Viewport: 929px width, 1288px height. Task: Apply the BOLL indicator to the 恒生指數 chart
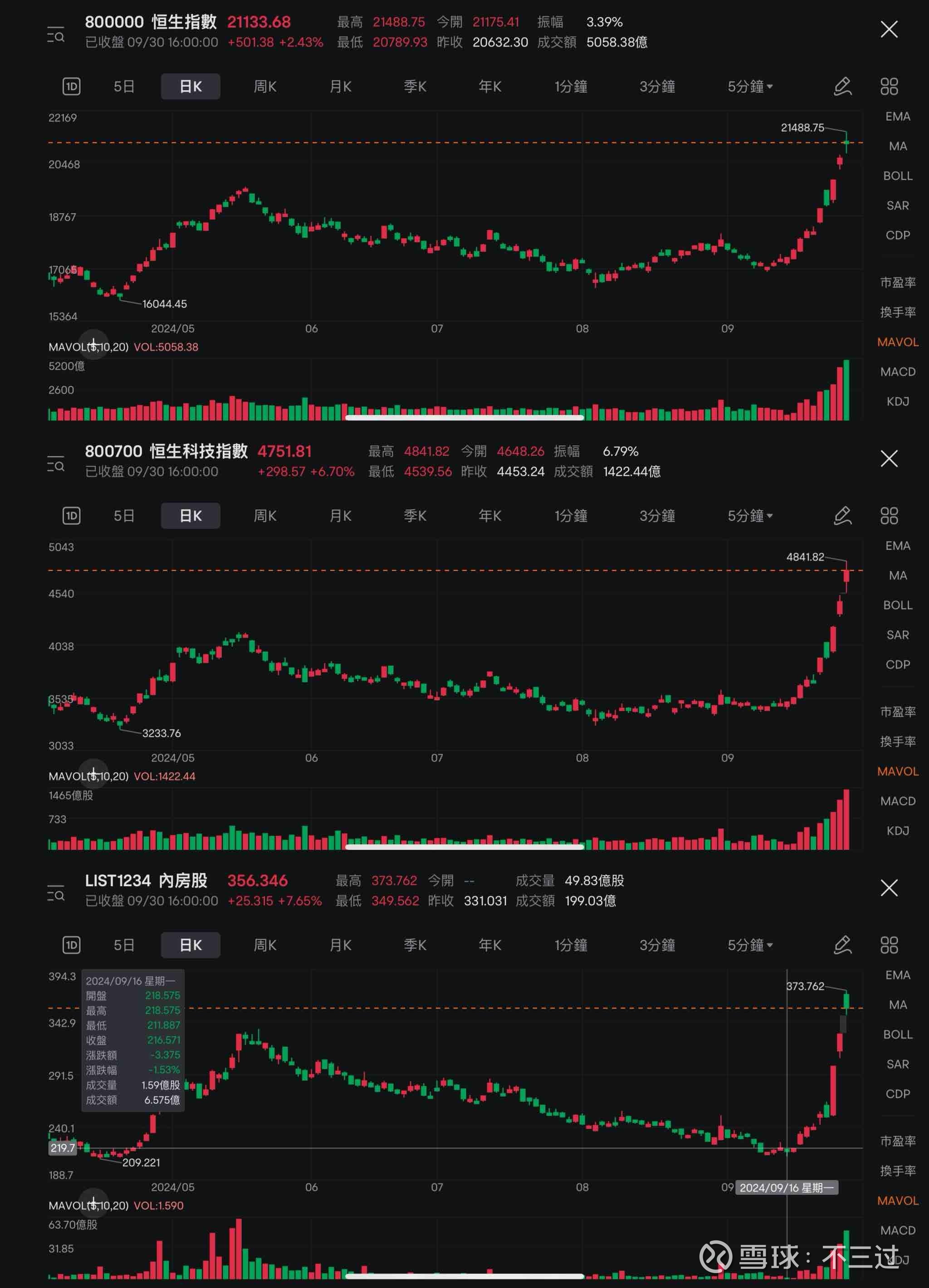point(897,176)
